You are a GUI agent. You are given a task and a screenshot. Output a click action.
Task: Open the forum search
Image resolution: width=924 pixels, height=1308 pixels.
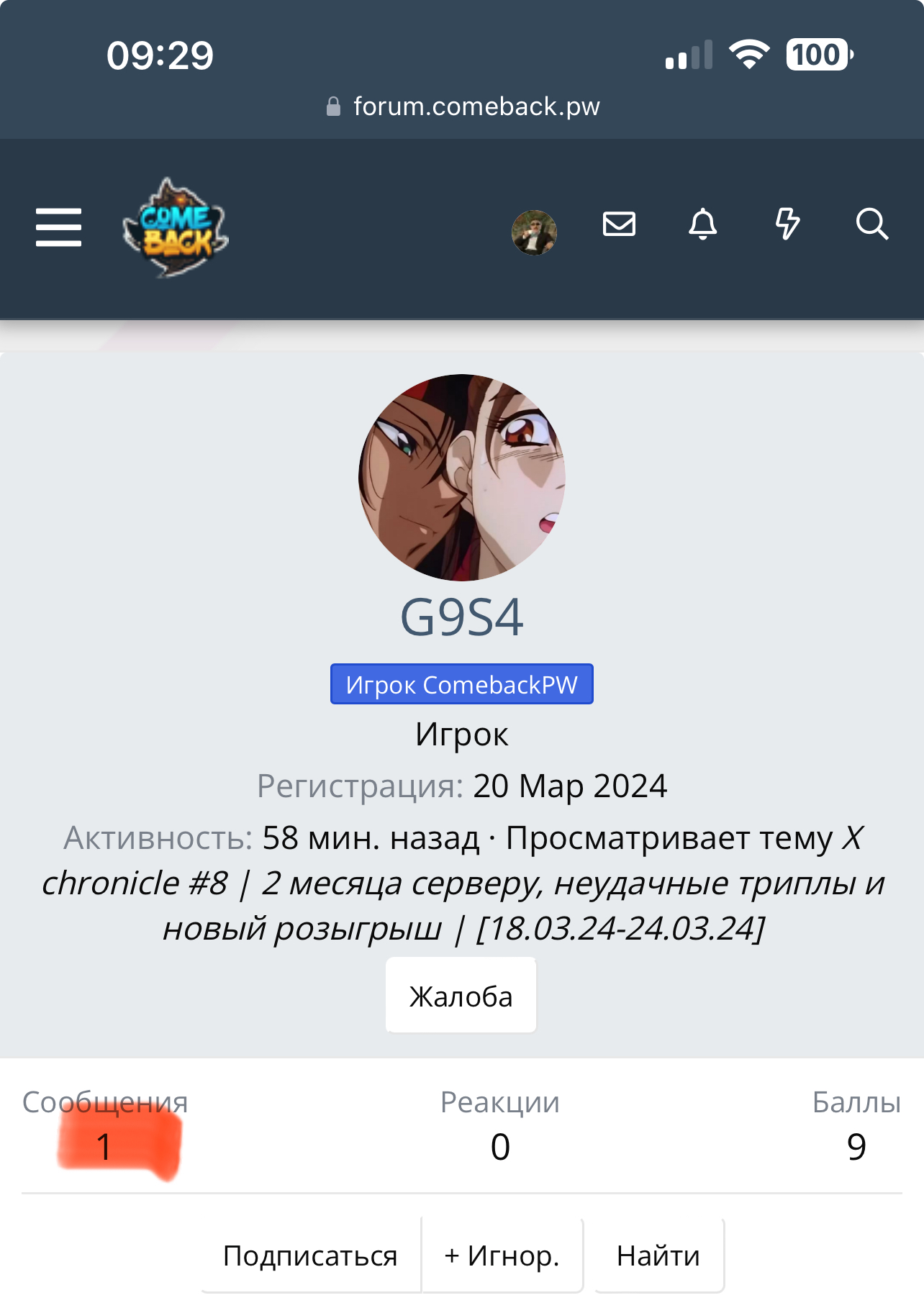point(872,224)
